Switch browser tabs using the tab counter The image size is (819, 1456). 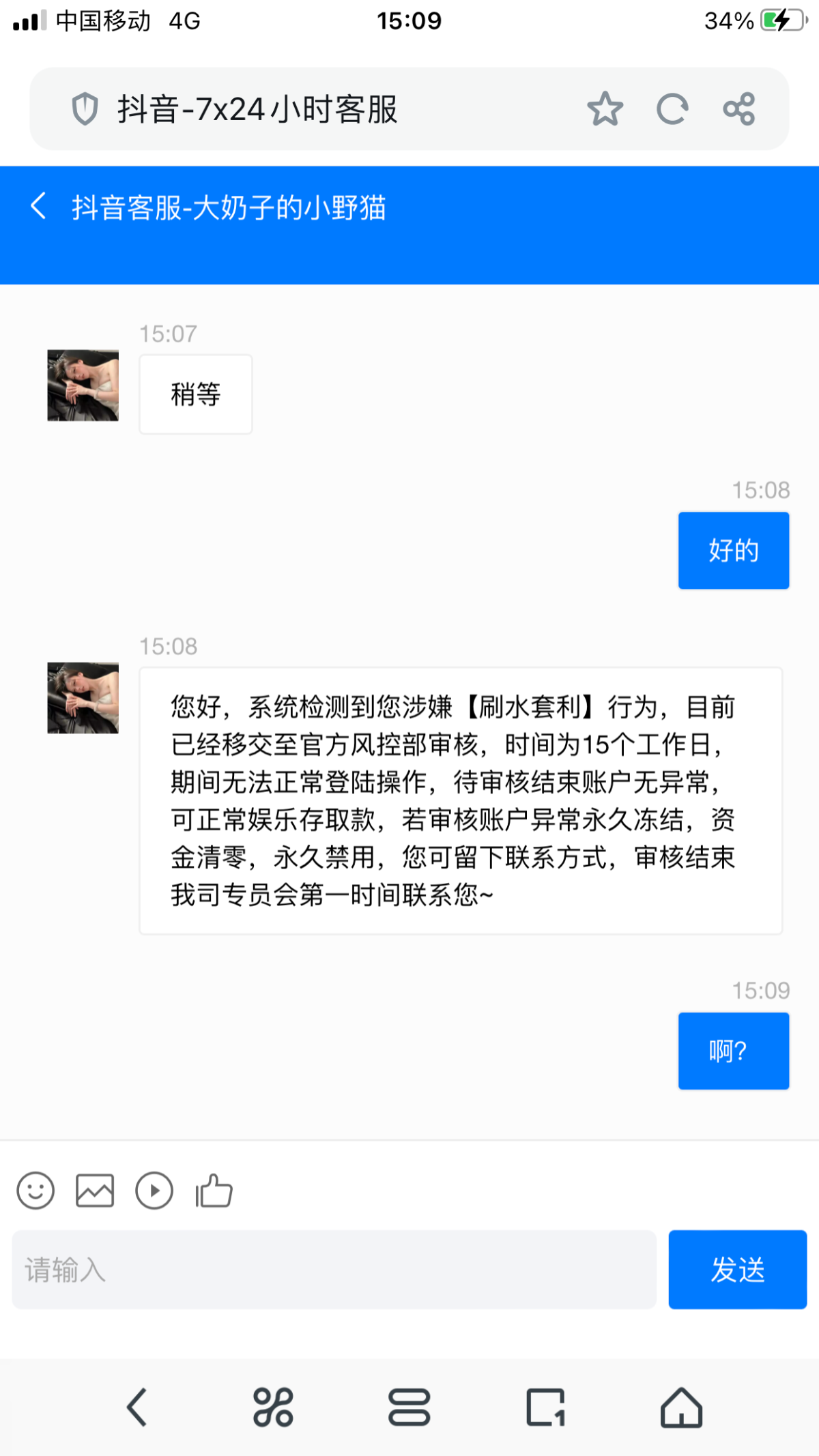click(x=545, y=1406)
